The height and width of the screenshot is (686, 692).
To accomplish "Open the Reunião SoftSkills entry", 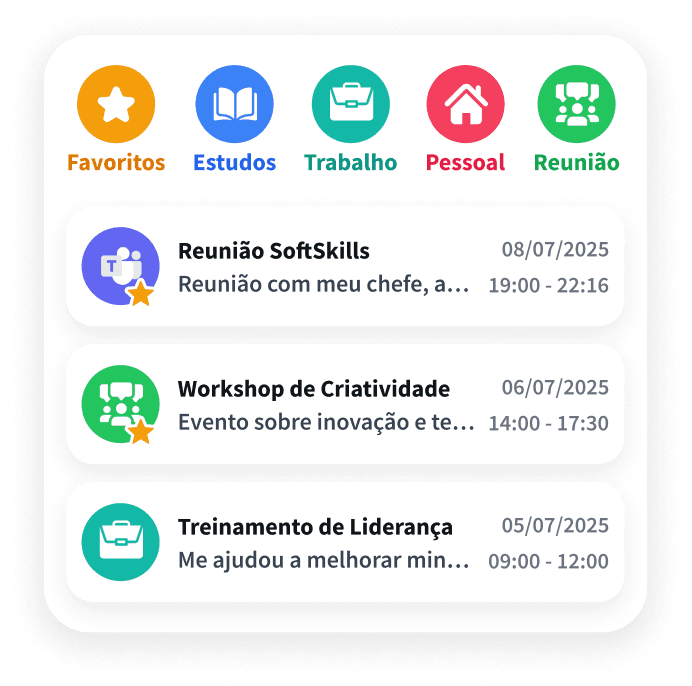I will pyautogui.click(x=345, y=267).
